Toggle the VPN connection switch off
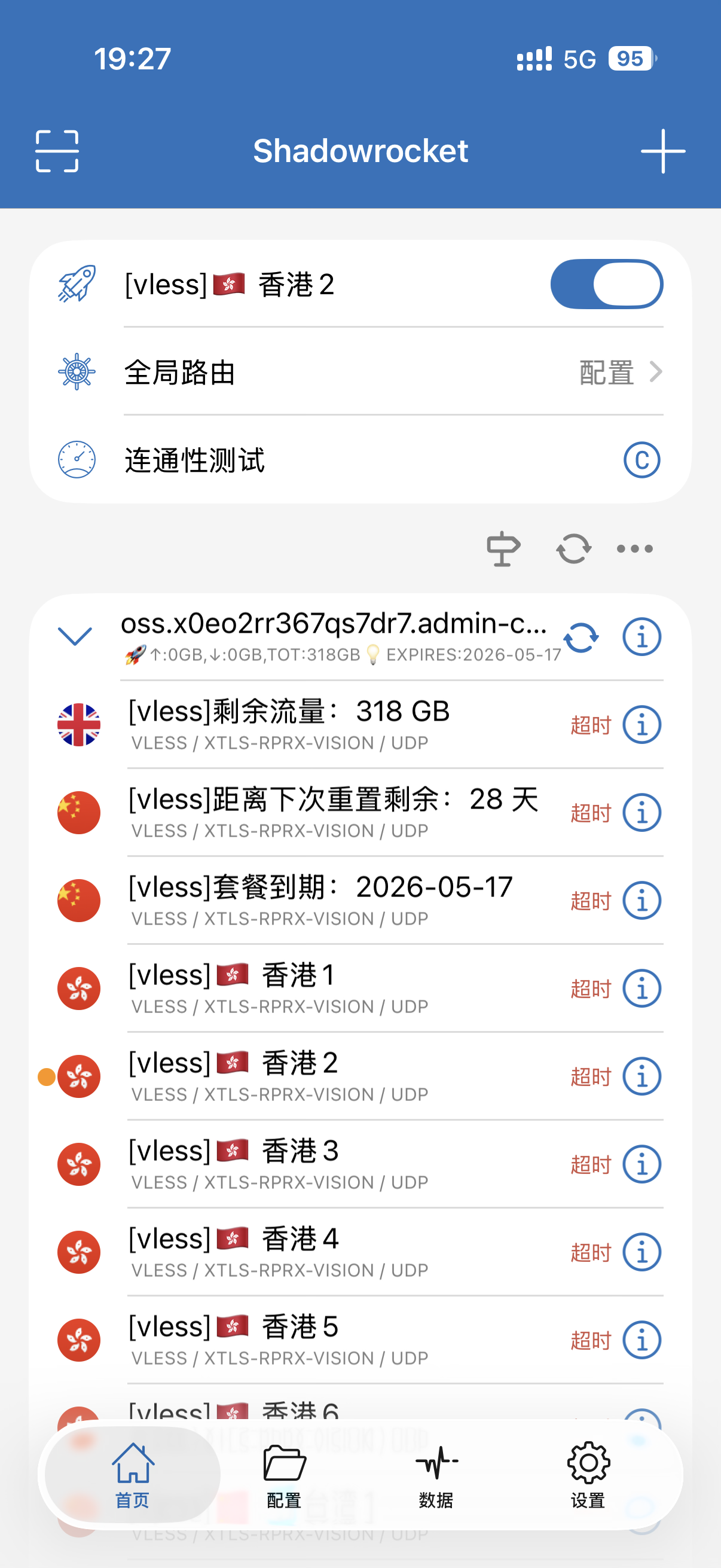 pyautogui.click(x=606, y=284)
